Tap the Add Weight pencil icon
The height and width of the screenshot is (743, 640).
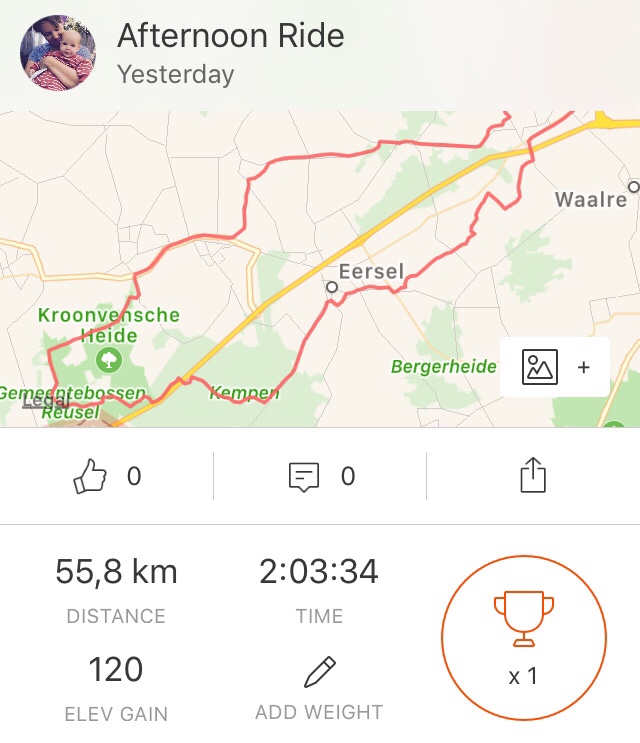(x=319, y=674)
